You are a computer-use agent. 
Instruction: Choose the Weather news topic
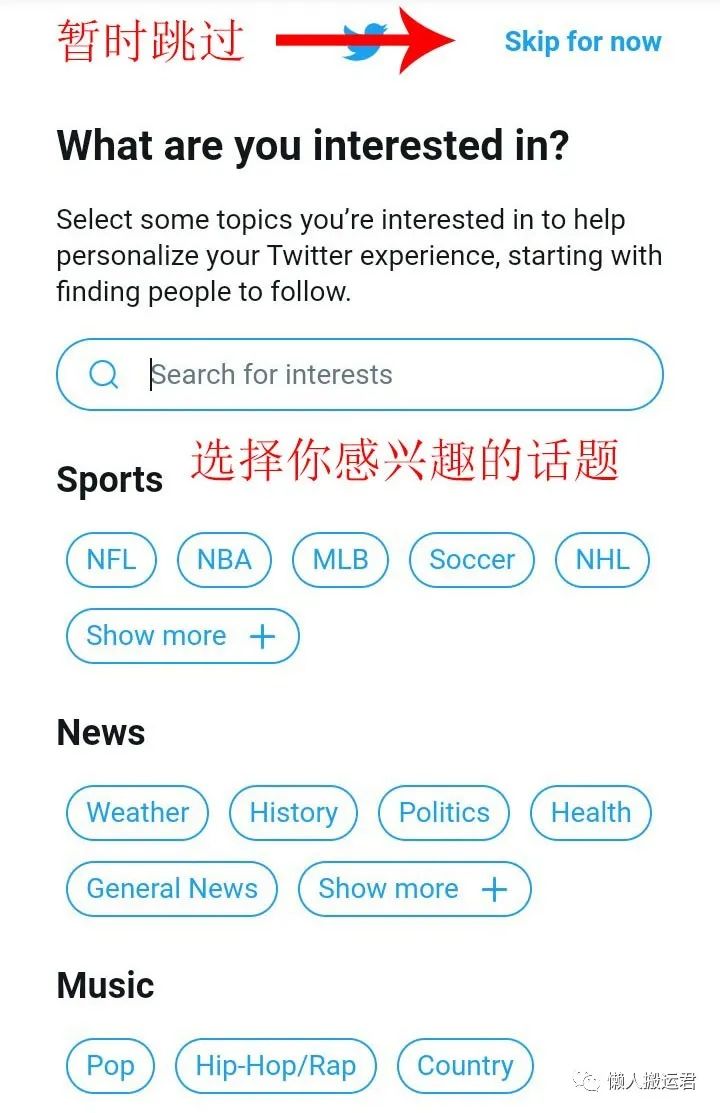(137, 813)
